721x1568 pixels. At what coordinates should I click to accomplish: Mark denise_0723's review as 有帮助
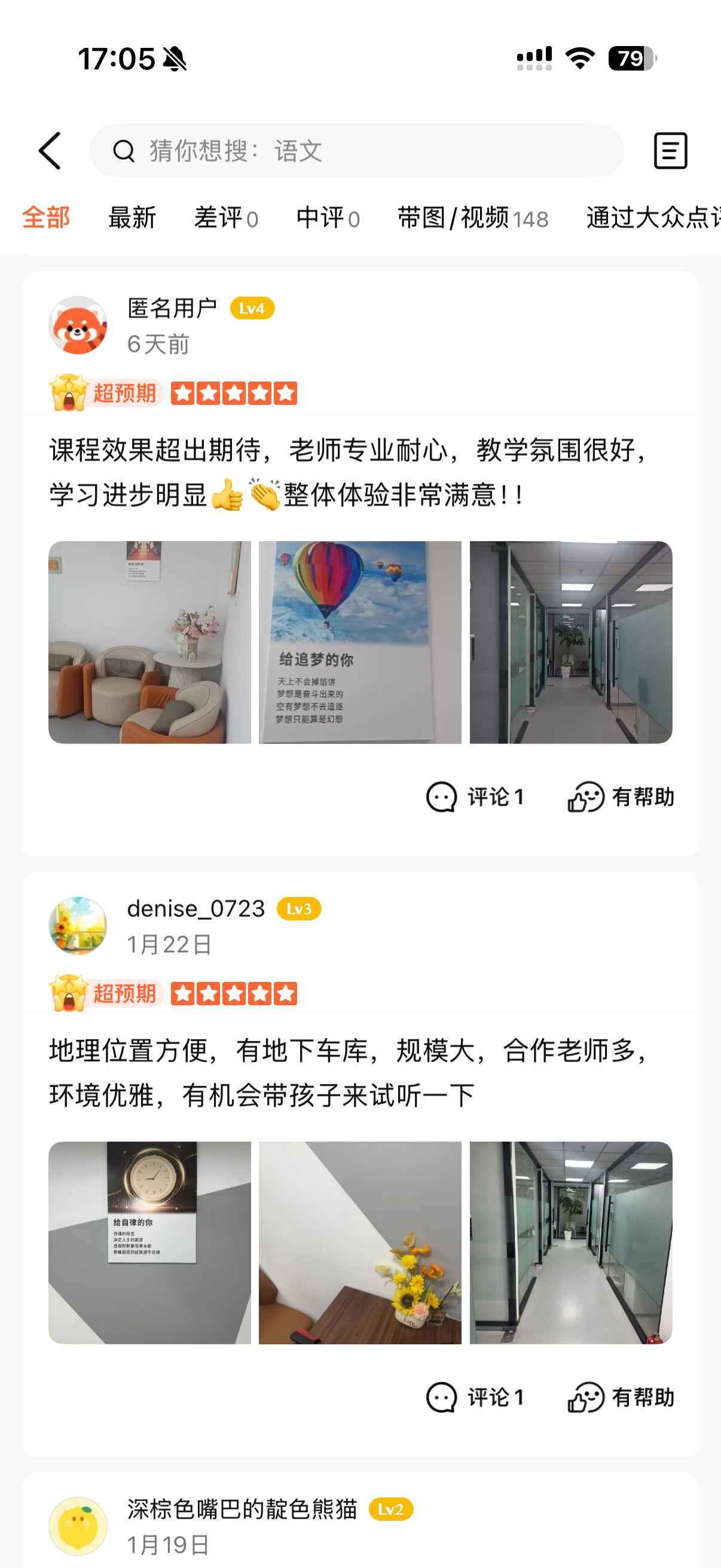tap(621, 1397)
